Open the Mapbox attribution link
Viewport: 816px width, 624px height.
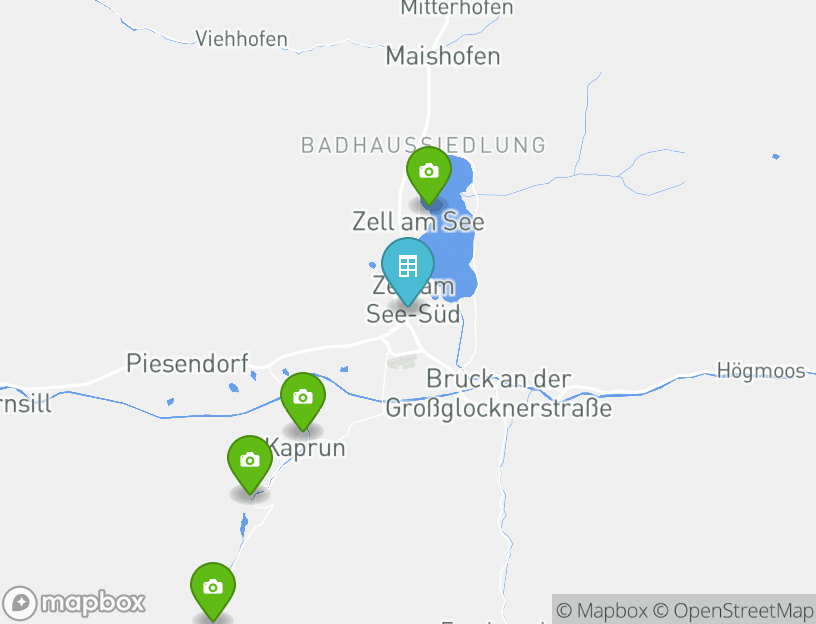coord(602,610)
